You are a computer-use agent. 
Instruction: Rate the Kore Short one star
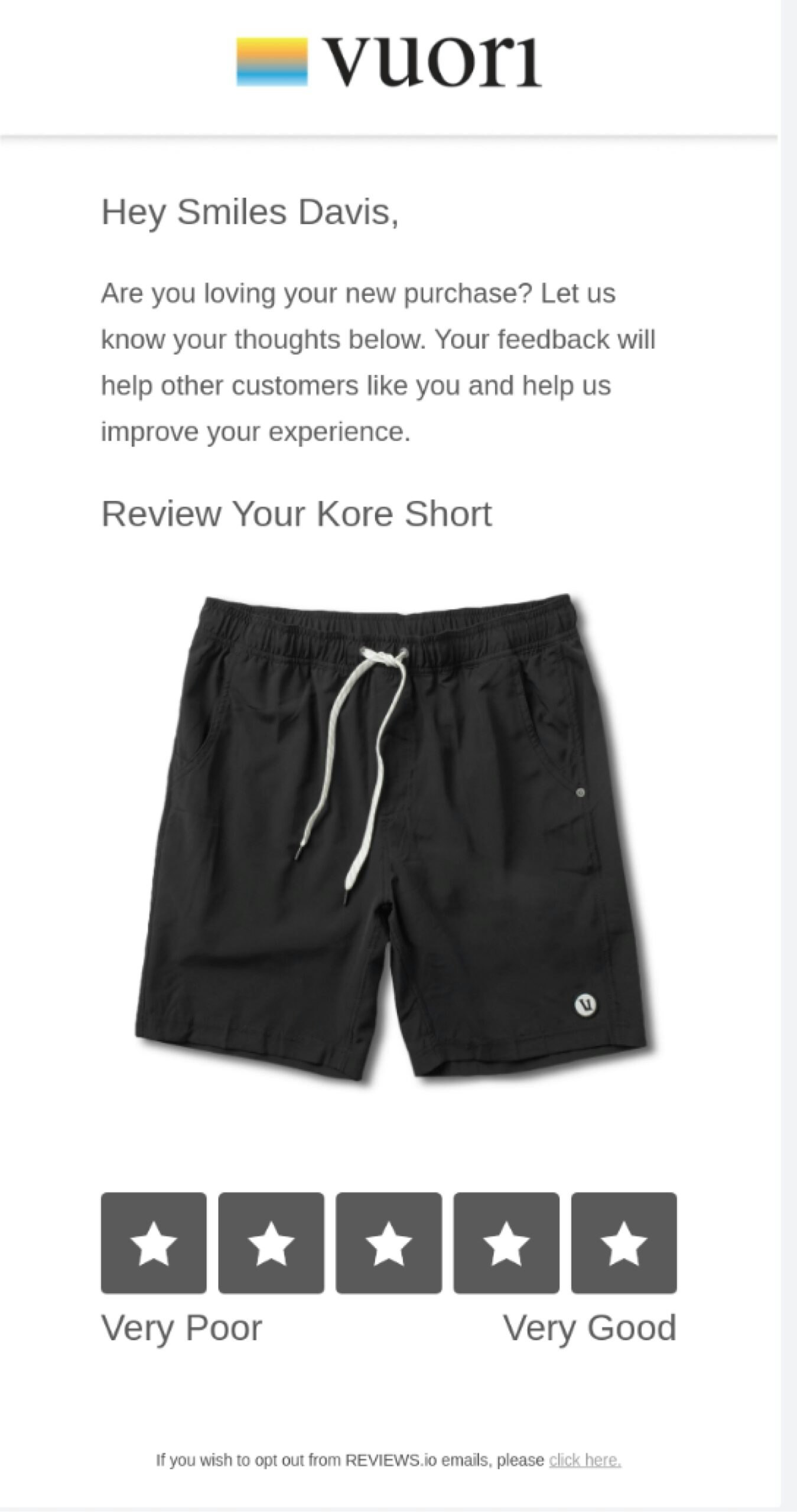pos(154,1243)
